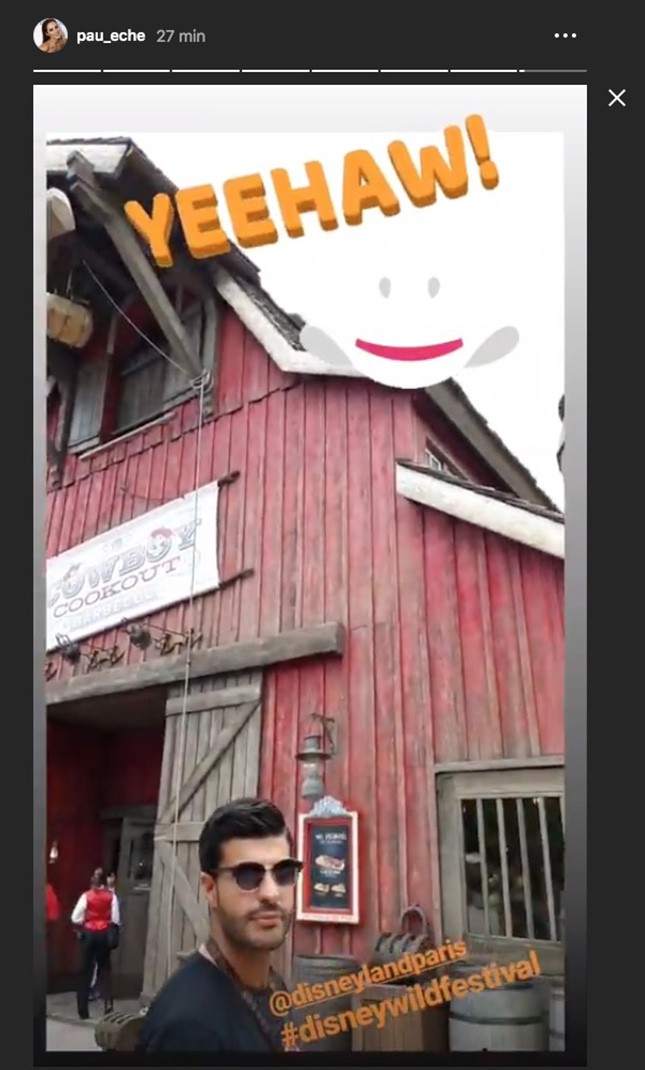Open the #disneywildfestival hashtag
645x1070 pixels.
410,1002
